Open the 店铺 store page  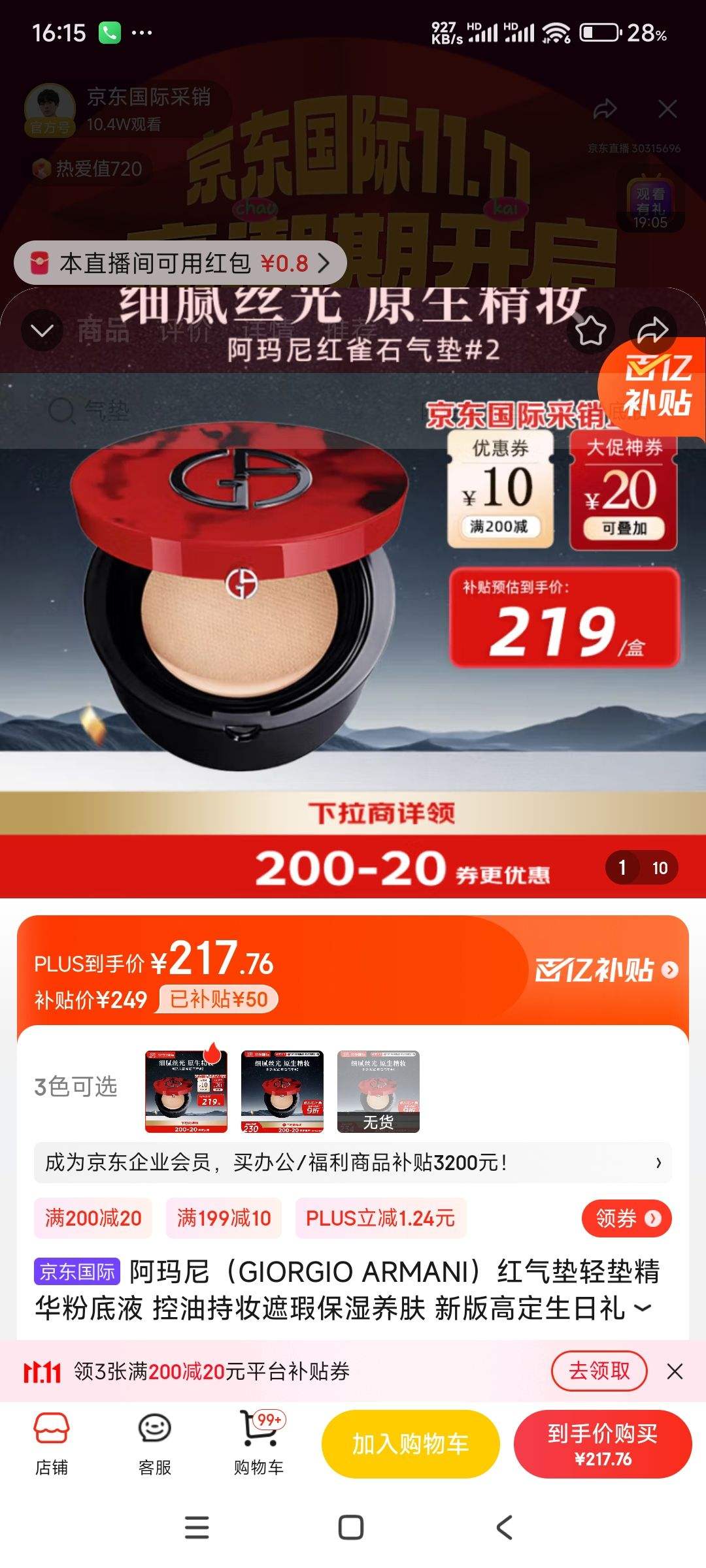pyautogui.click(x=52, y=1444)
